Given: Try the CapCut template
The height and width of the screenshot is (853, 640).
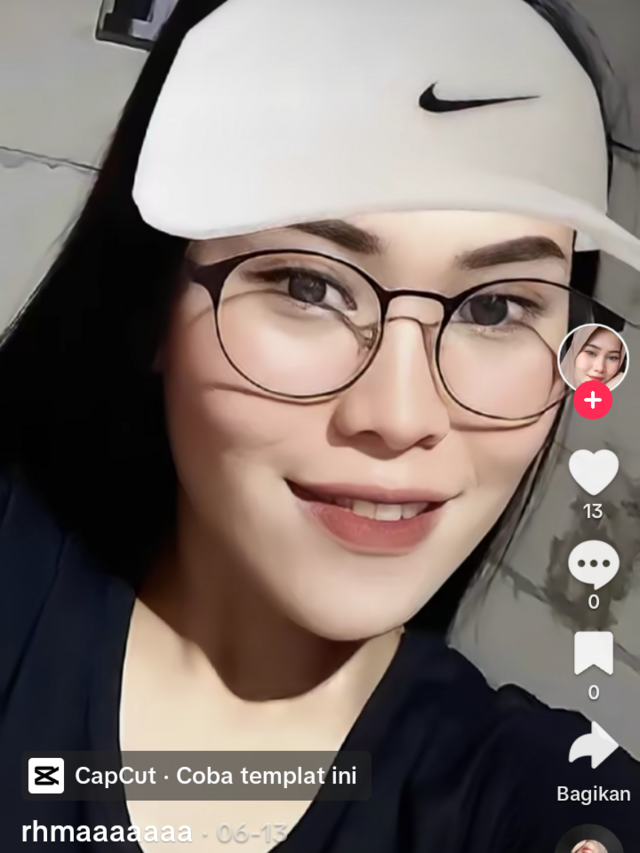Looking at the screenshot, I should [x=196, y=775].
